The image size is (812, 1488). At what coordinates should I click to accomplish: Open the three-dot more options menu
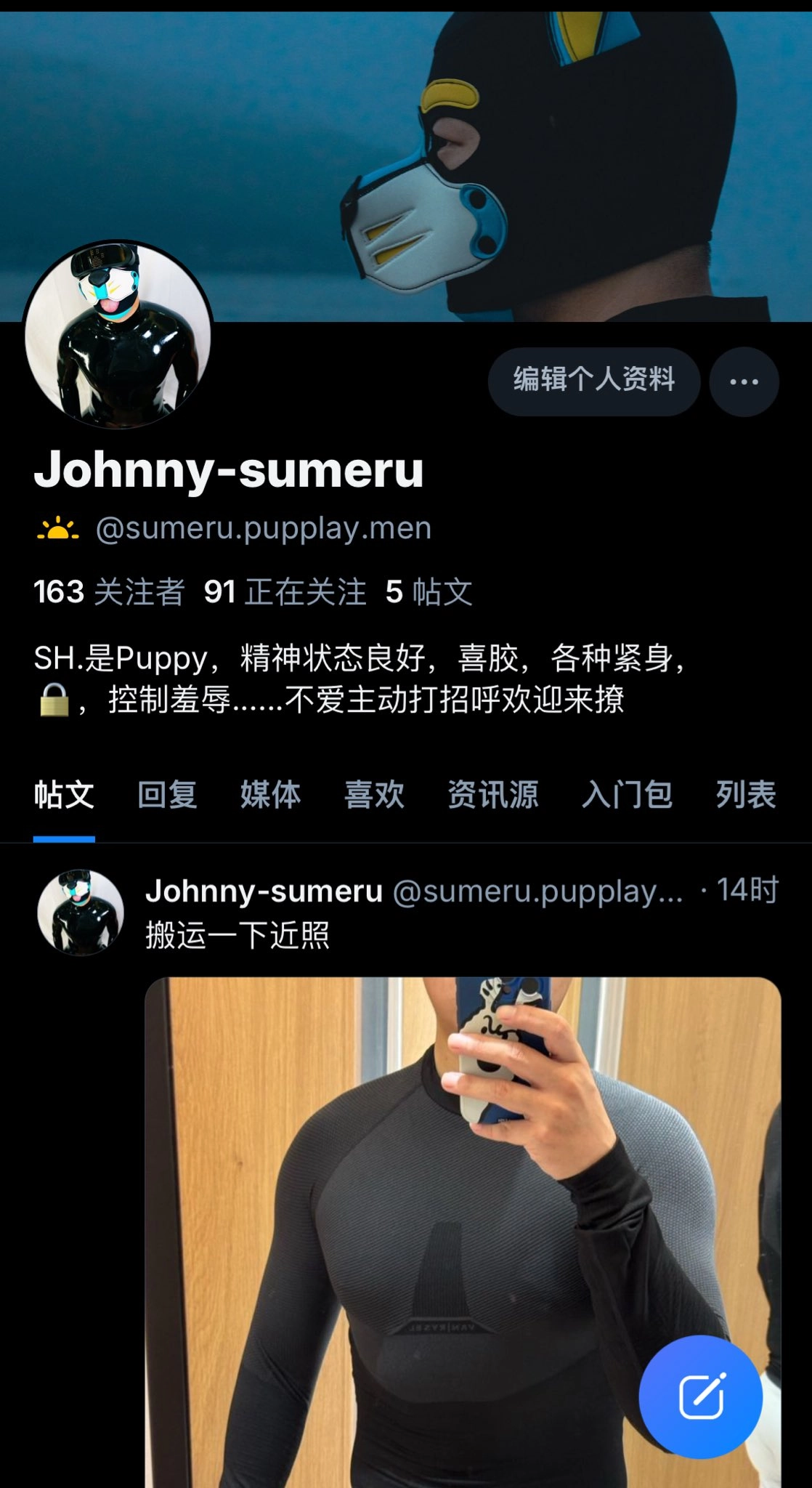(x=744, y=381)
